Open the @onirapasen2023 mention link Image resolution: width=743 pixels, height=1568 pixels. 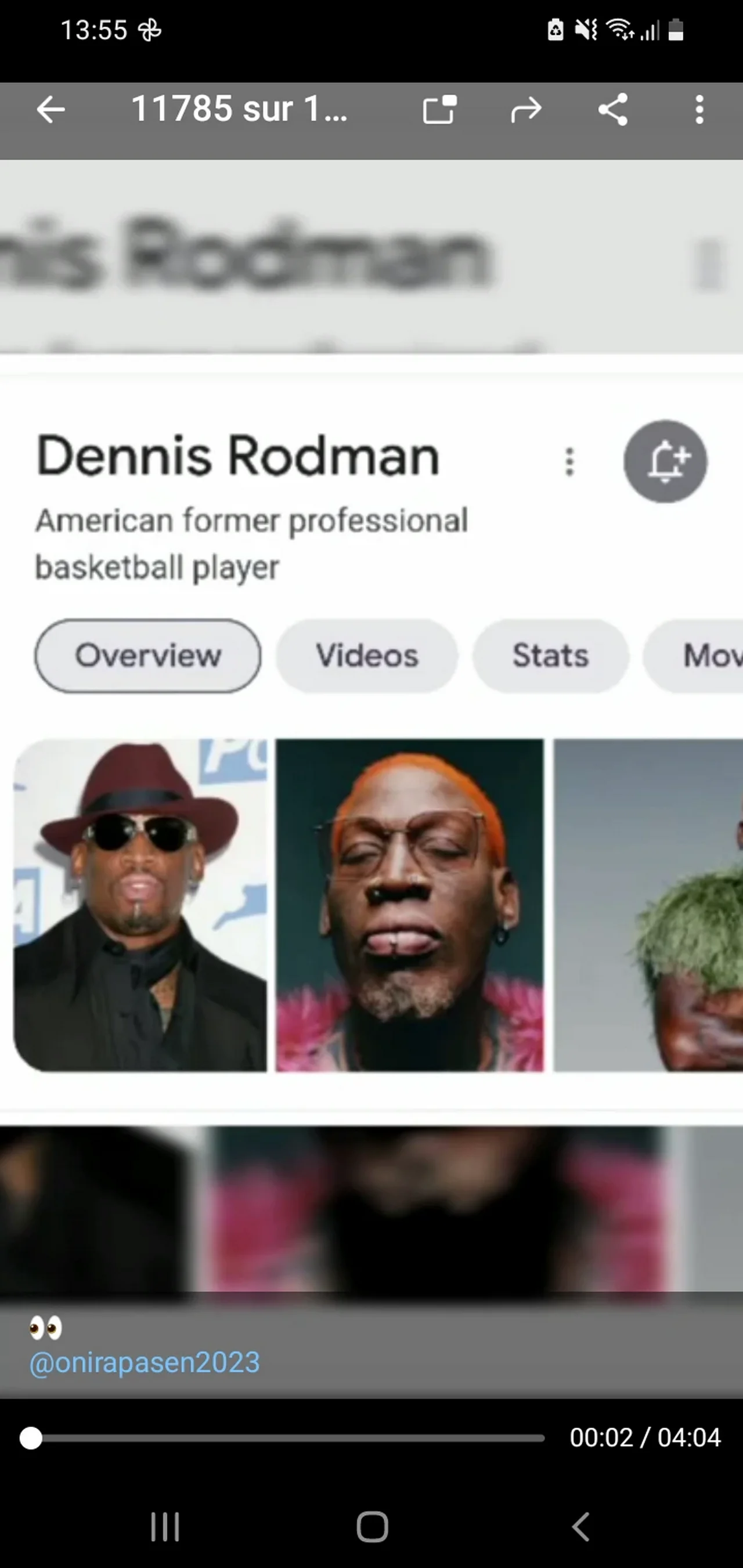coord(145,1363)
